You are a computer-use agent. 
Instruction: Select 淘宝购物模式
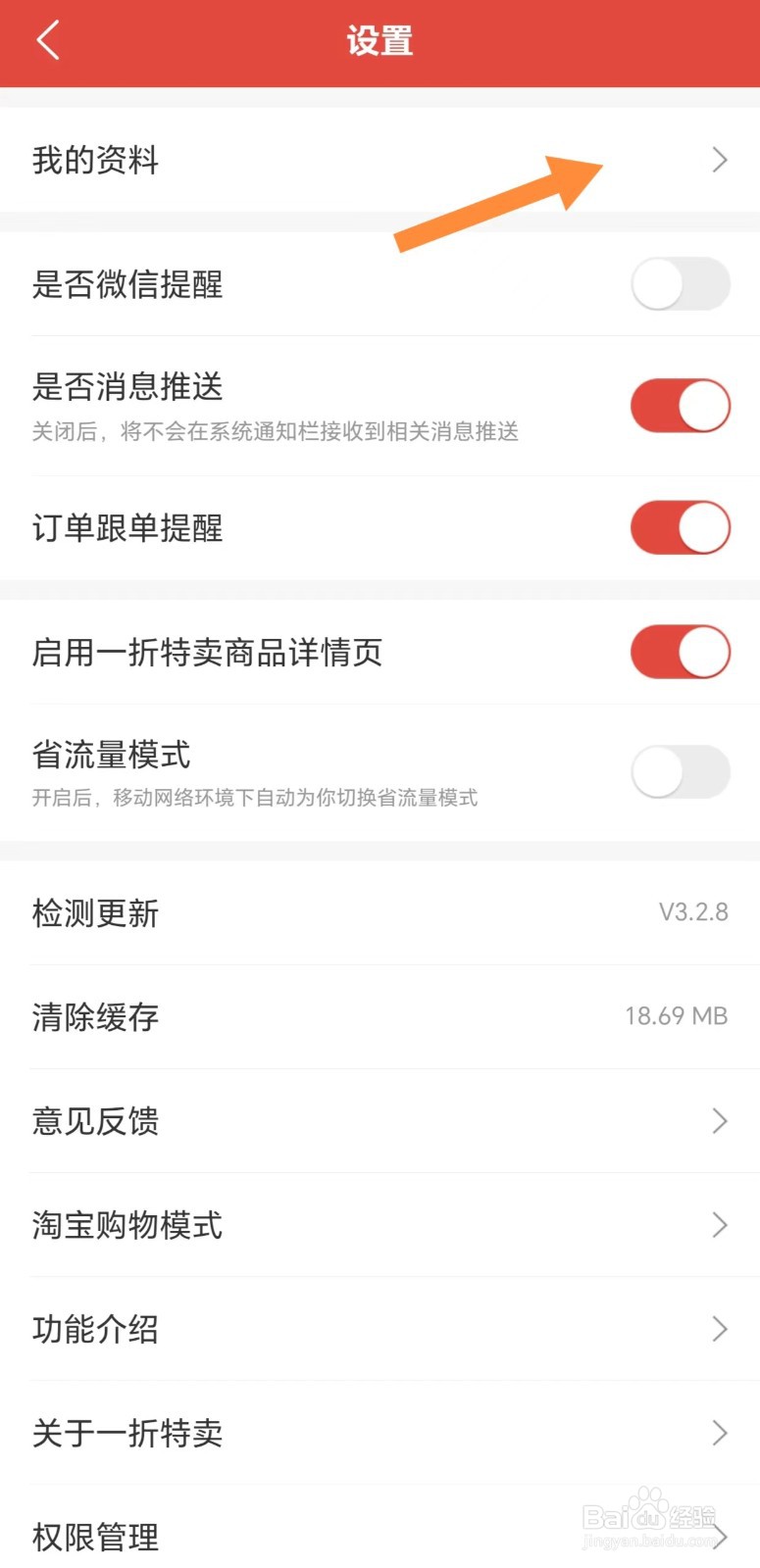tap(380, 1225)
